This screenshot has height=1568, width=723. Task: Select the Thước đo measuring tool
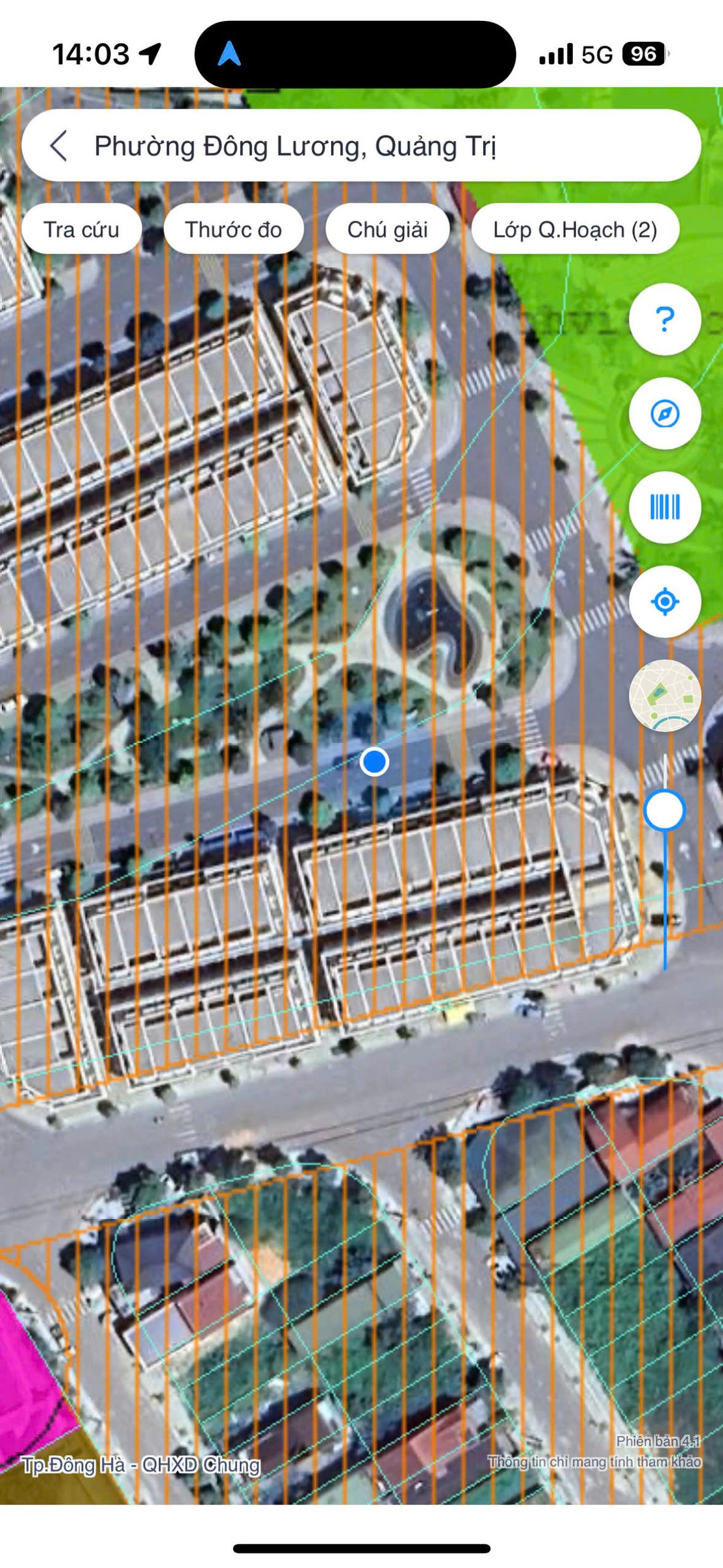coord(233,229)
